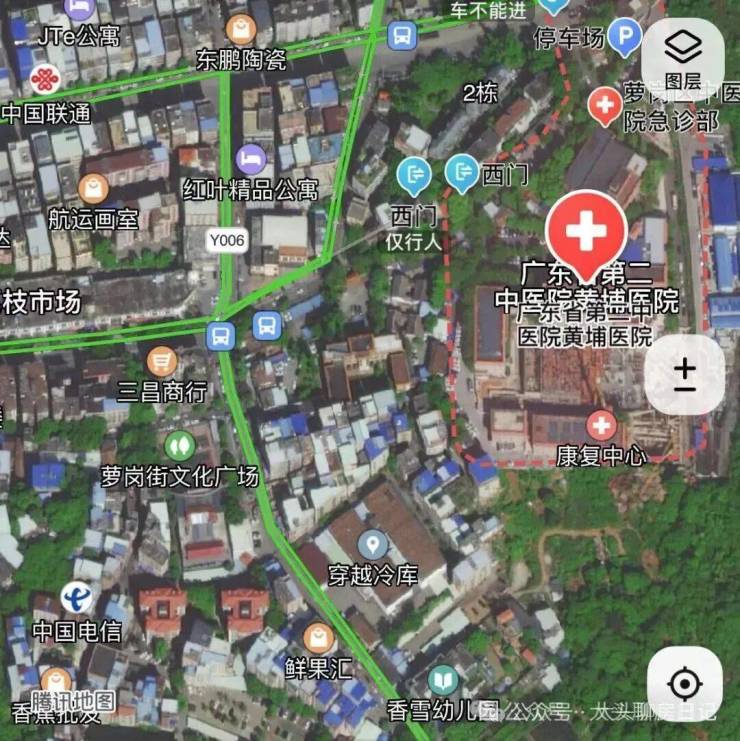Tap the 航运画室 marker
740x741 pixels.
93,188
